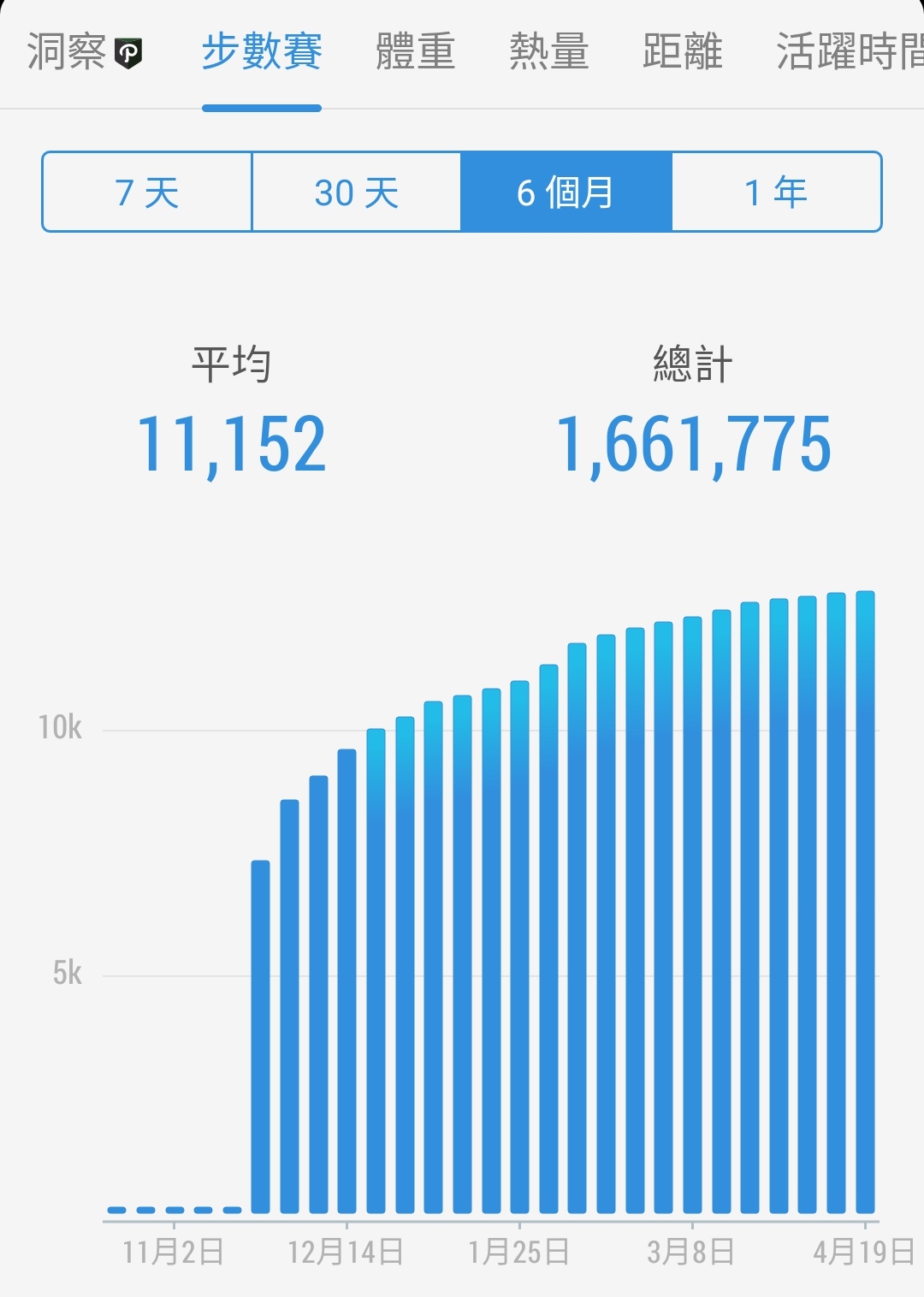Switch to the 熱量 tab

(x=548, y=52)
